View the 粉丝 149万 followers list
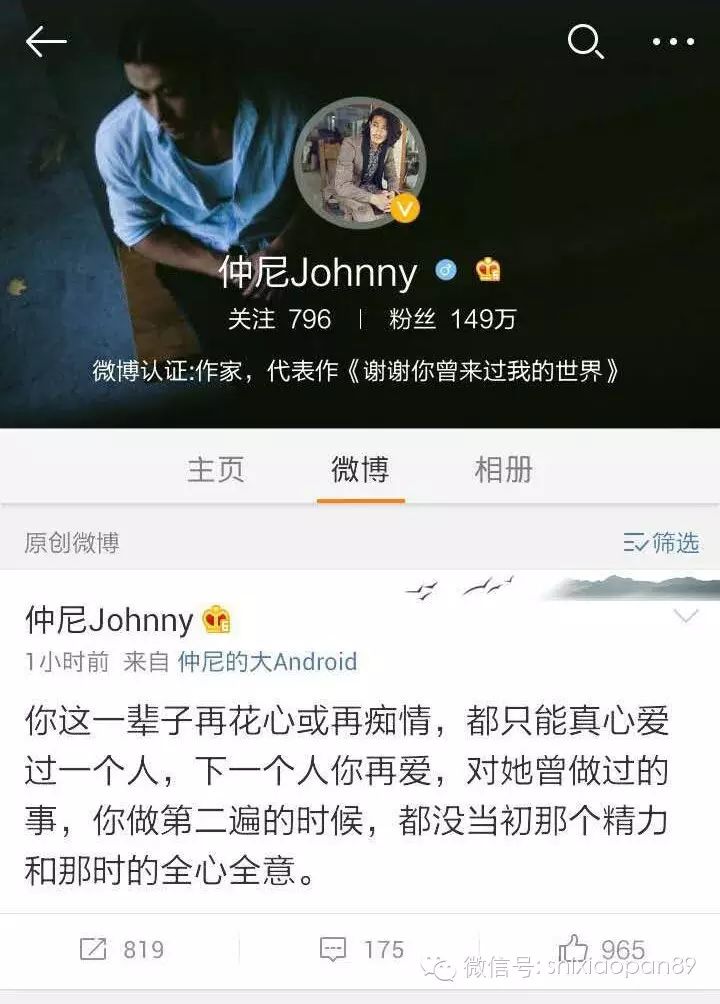 [x=452, y=319]
